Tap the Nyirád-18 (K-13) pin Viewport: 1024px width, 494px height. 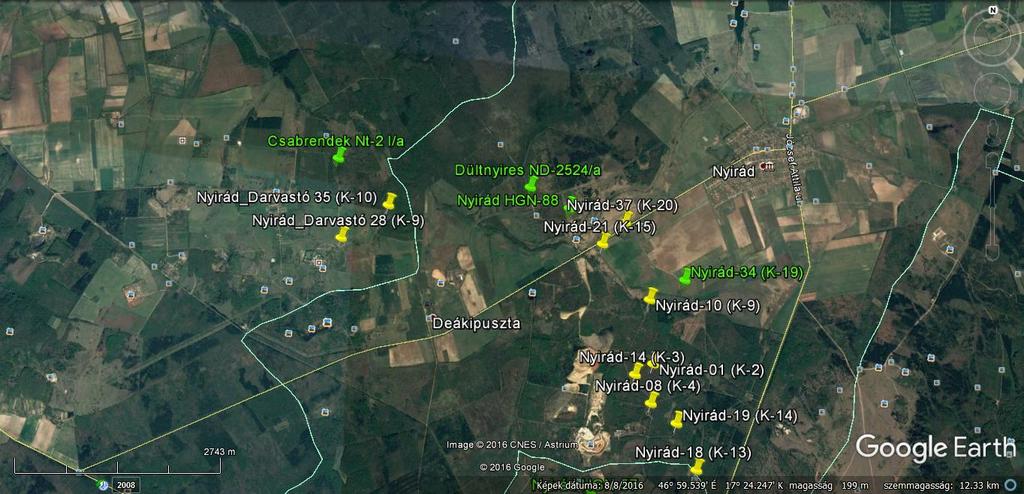click(x=697, y=466)
